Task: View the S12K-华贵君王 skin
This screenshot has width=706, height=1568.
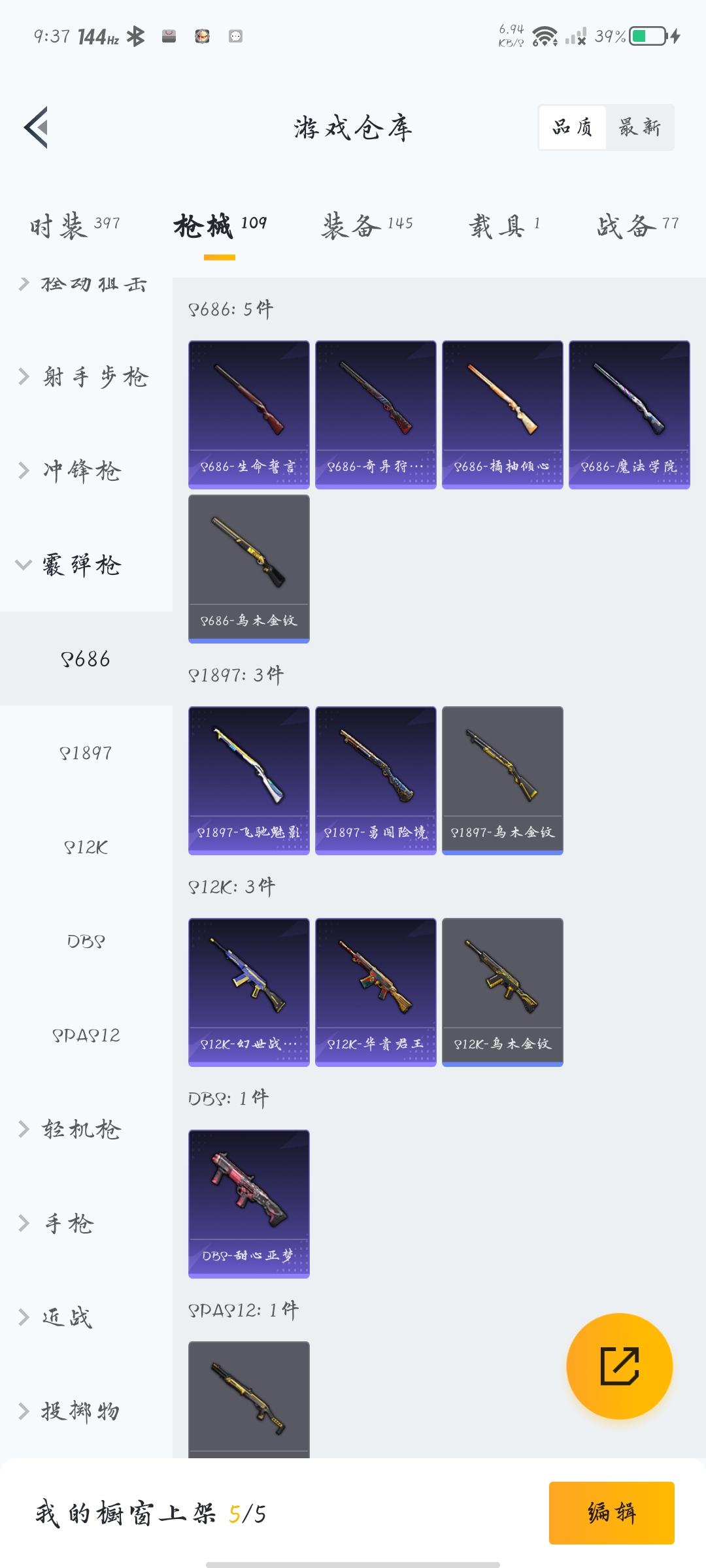Action: tap(376, 992)
